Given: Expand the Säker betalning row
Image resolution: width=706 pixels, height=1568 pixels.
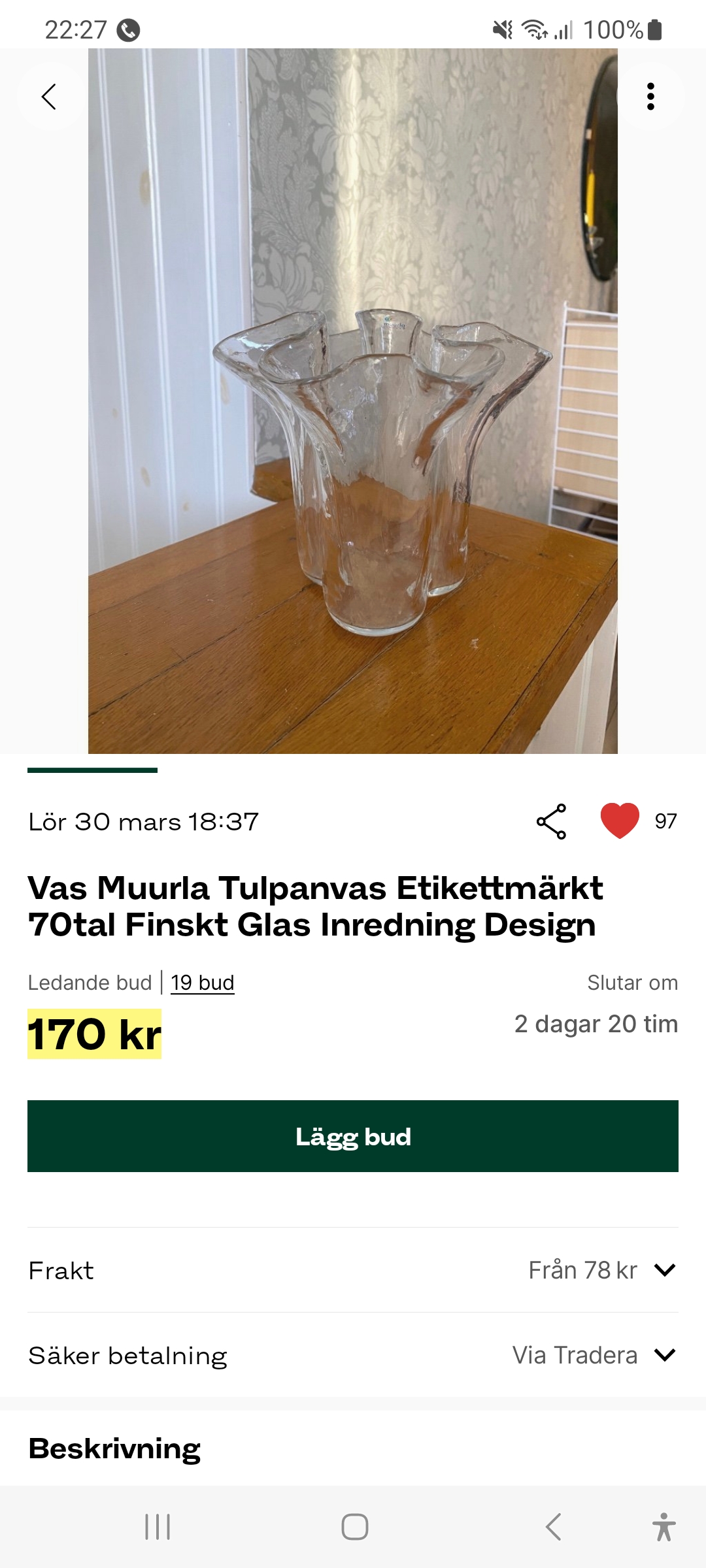Looking at the screenshot, I should [x=664, y=1355].
